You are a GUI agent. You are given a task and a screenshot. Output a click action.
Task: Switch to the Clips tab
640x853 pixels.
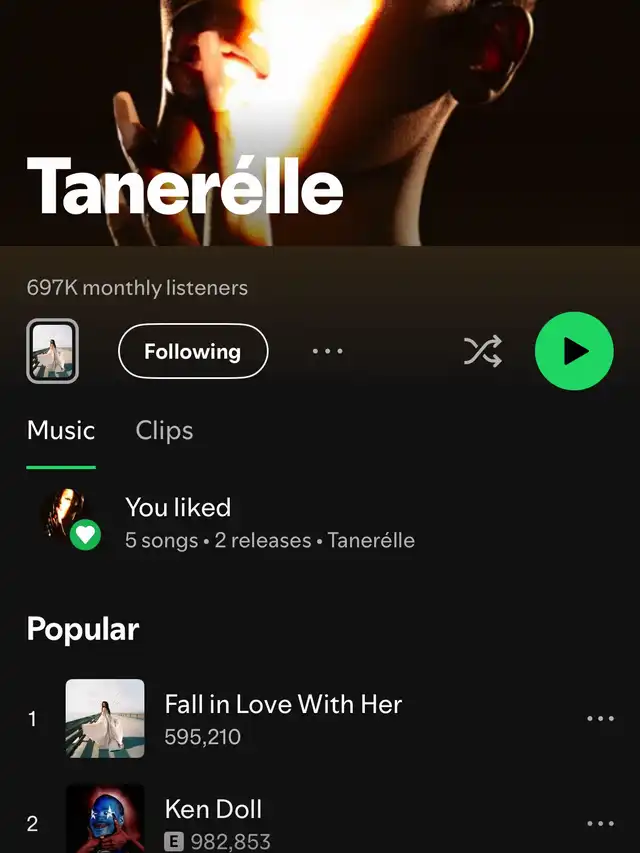point(164,431)
